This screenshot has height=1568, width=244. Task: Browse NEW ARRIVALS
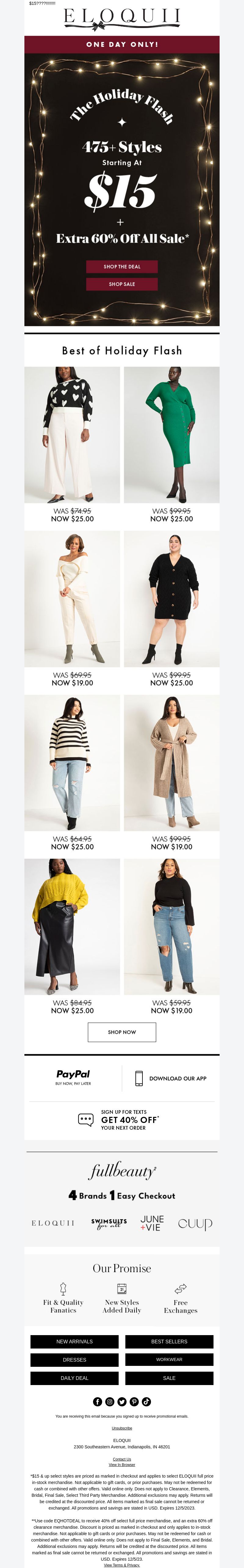(74, 1341)
